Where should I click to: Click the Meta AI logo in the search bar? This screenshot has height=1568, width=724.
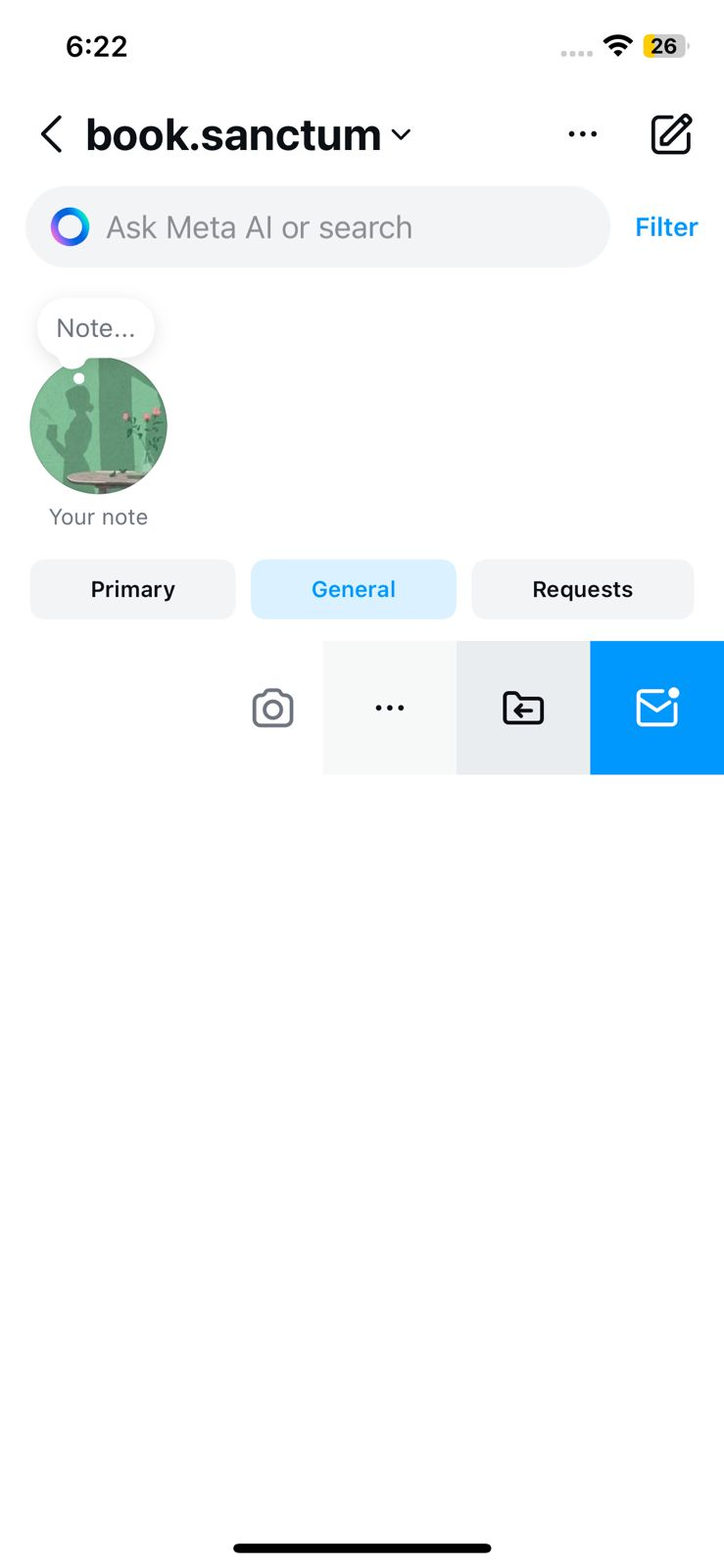pos(69,226)
